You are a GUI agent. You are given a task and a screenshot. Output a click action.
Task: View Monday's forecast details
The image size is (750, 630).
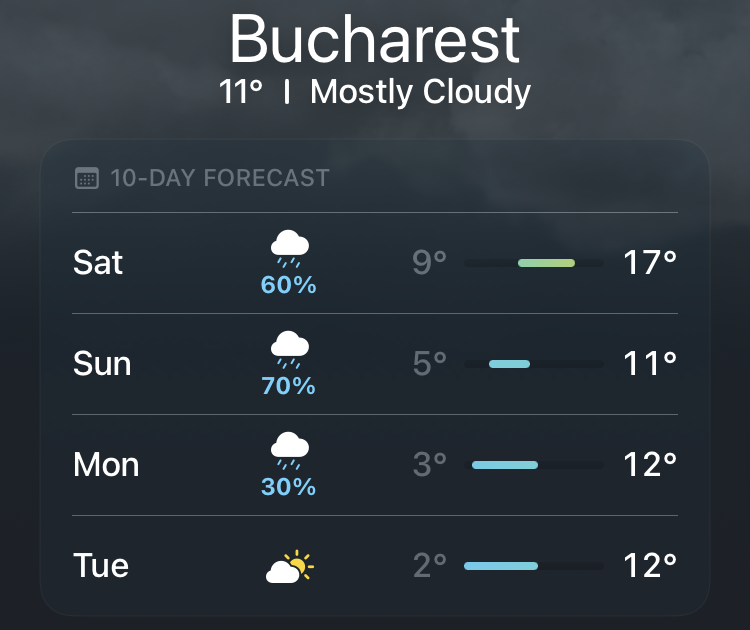click(x=375, y=465)
